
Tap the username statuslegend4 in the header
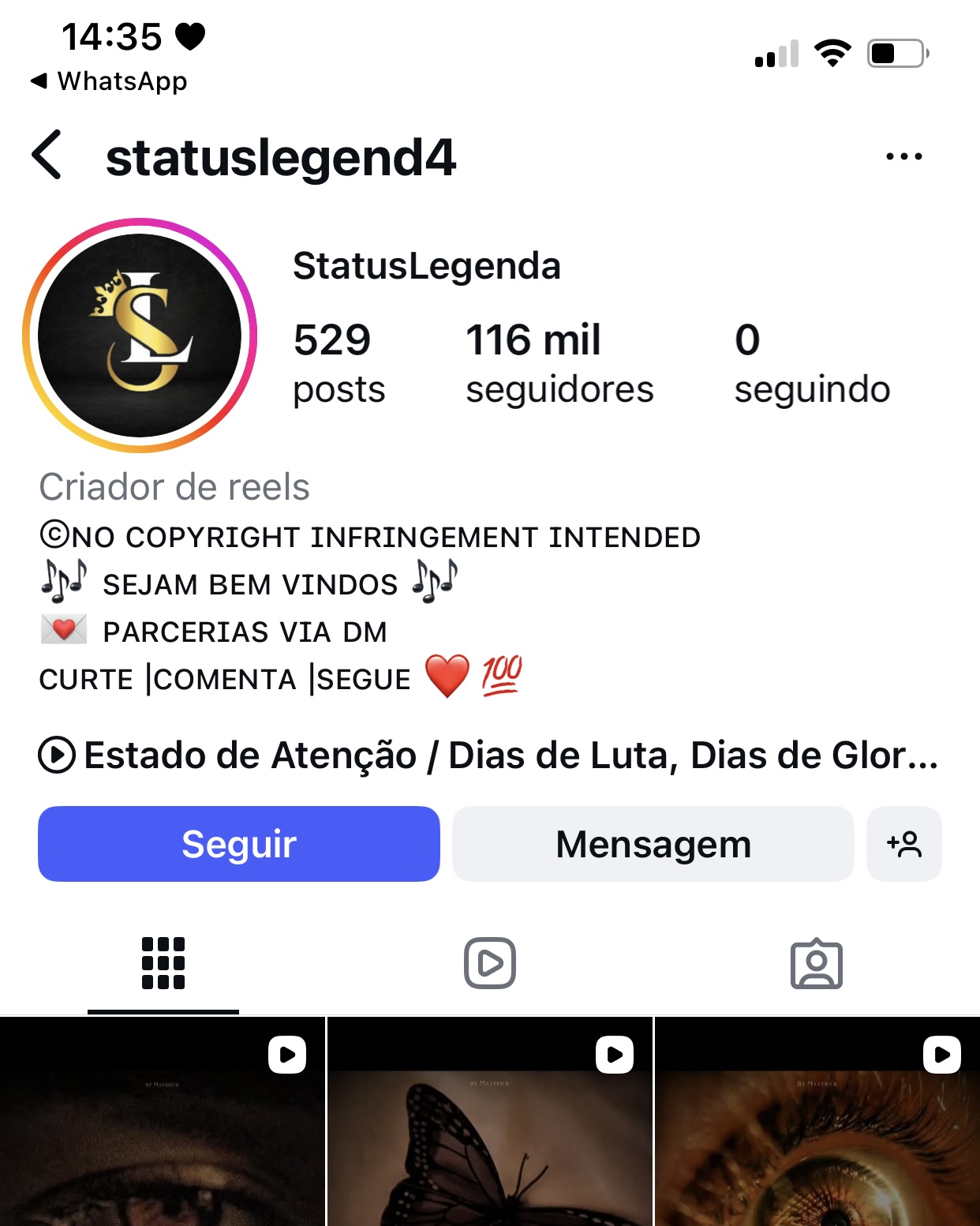pos(282,156)
